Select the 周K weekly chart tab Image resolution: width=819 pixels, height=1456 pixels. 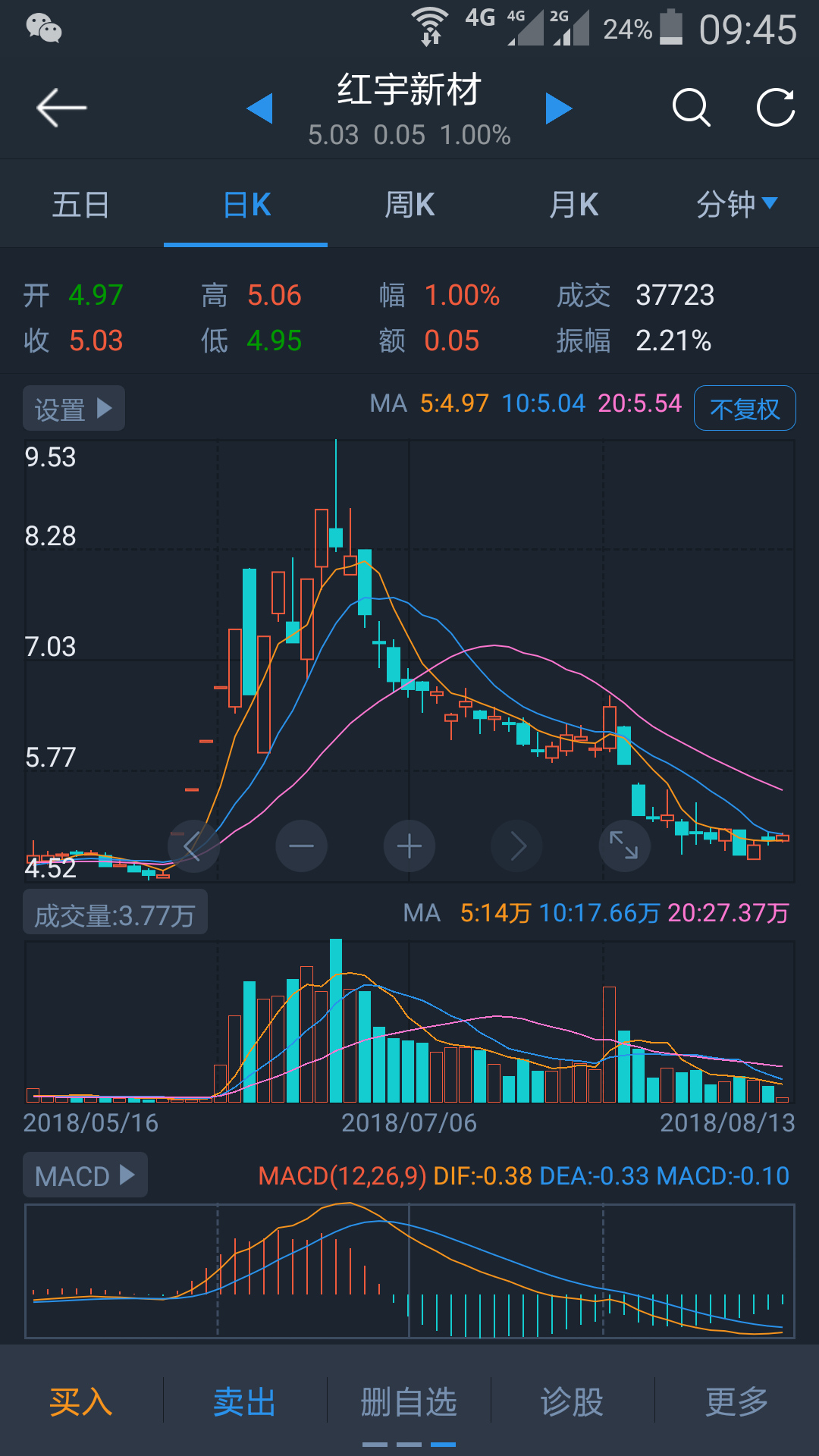tap(409, 205)
